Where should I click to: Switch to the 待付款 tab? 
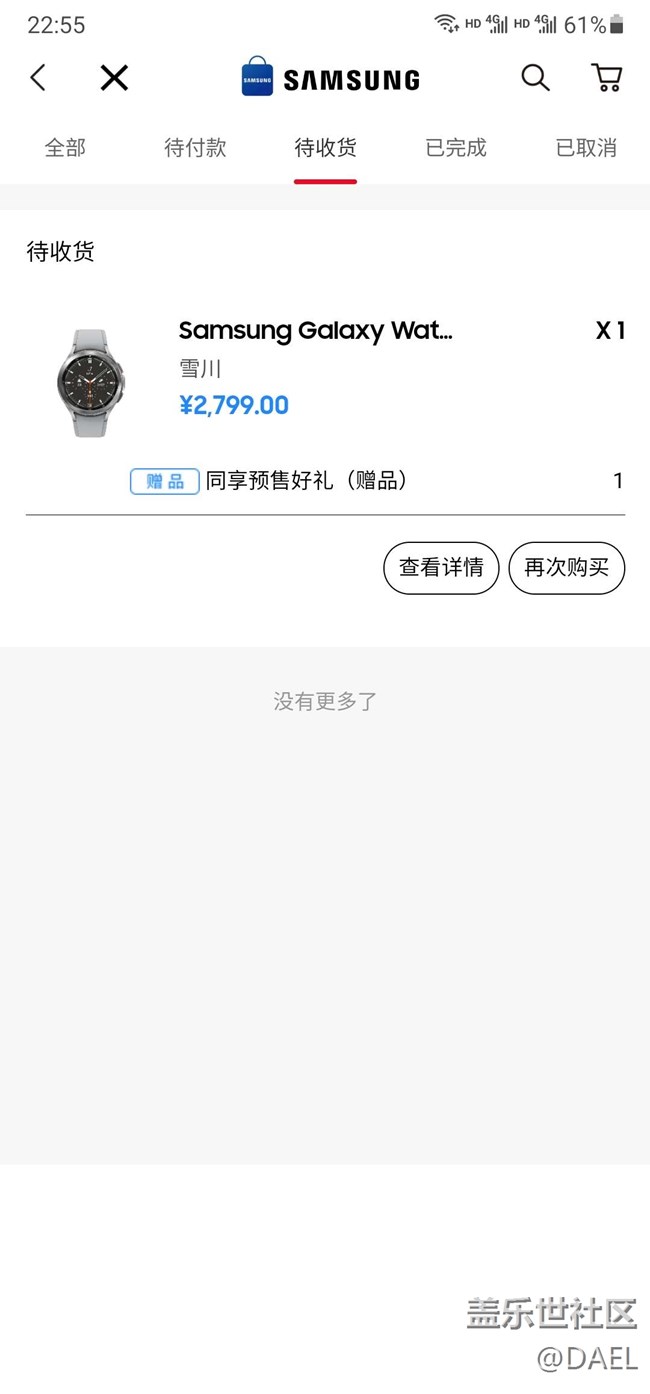click(x=195, y=149)
